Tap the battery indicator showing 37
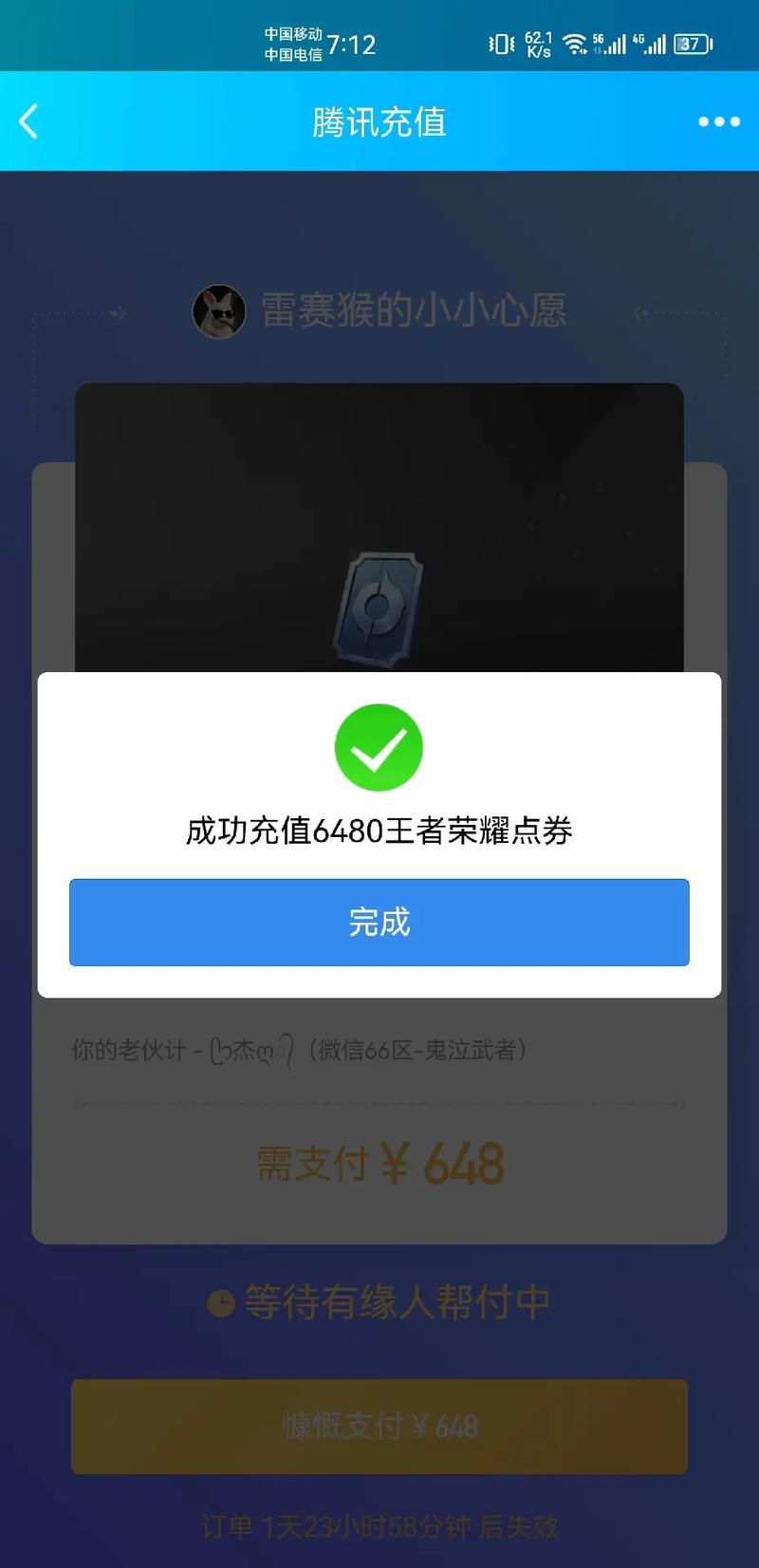Screen dimensions: 759x1568 [x=692, y=44]
